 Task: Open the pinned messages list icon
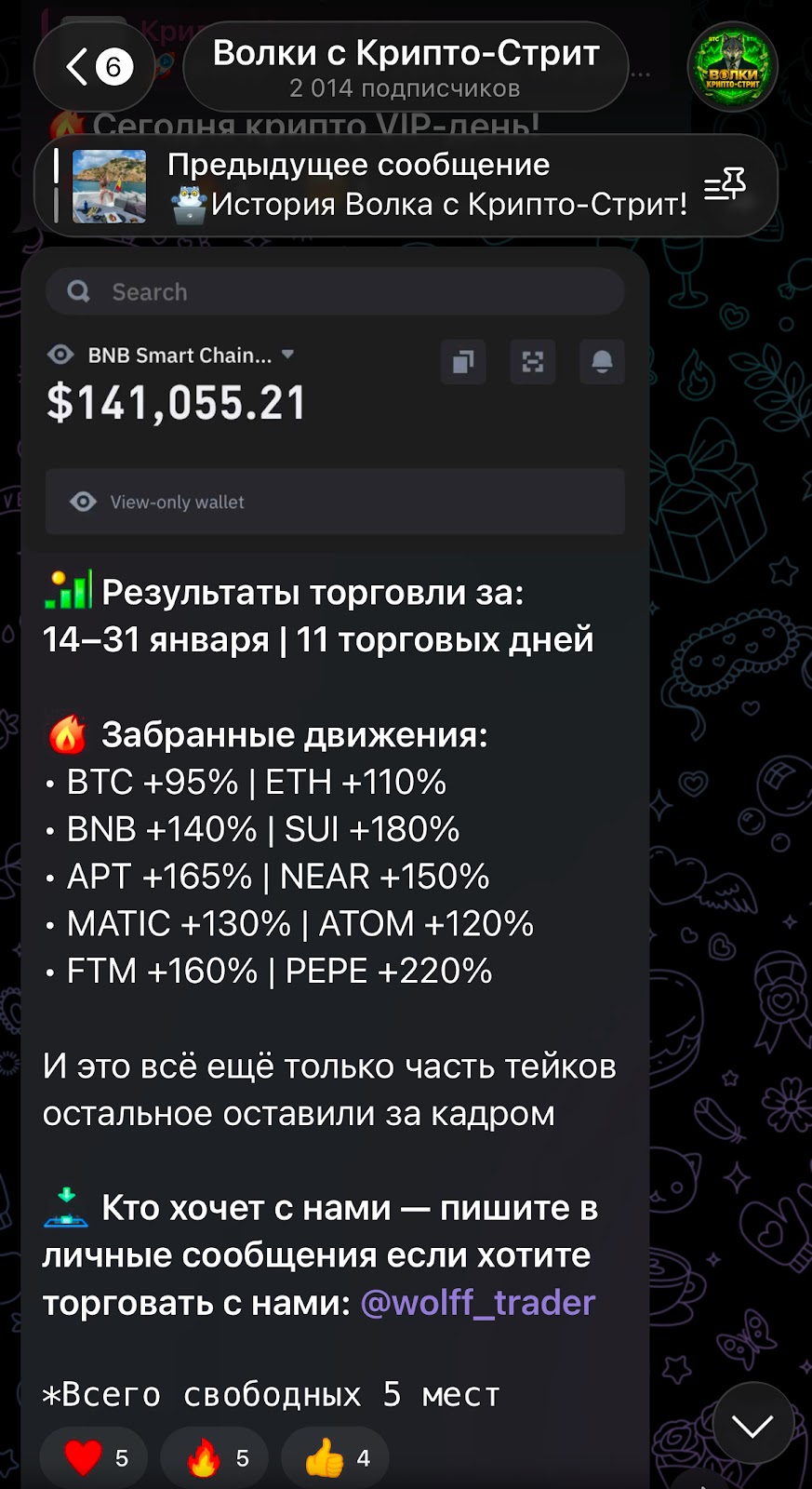tap(725, 184)
